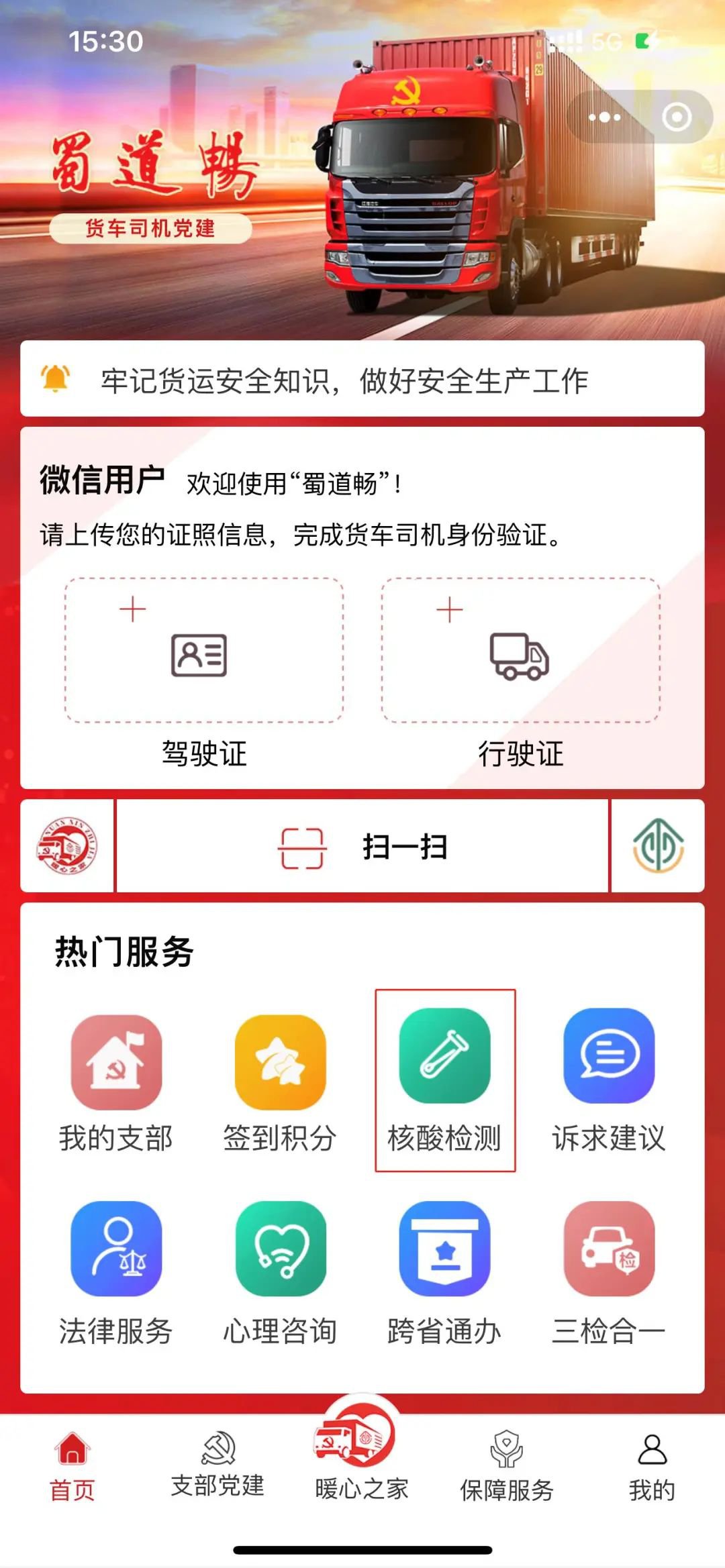Screen dimensions: 725x1568
Task: Open the mini program more options menu
Action: [x=604, y=117]
